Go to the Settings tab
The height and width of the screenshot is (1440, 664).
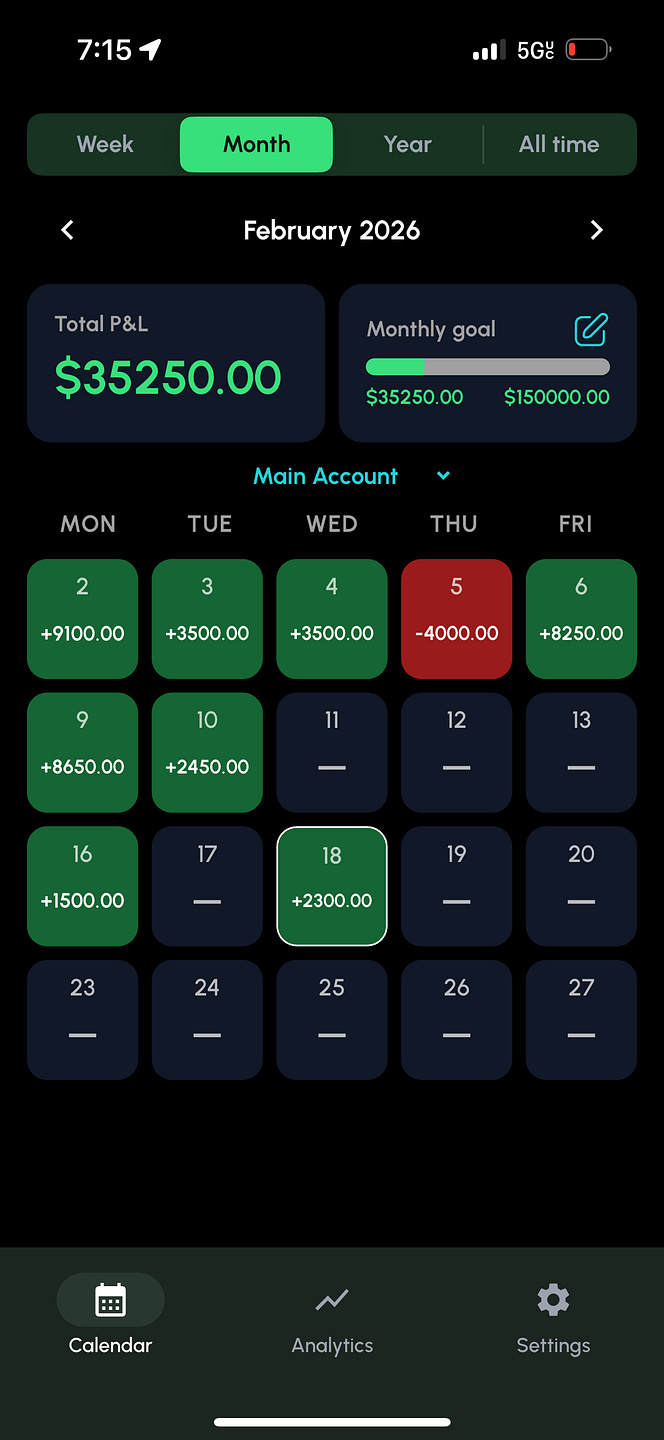[x=553, y=1318]
